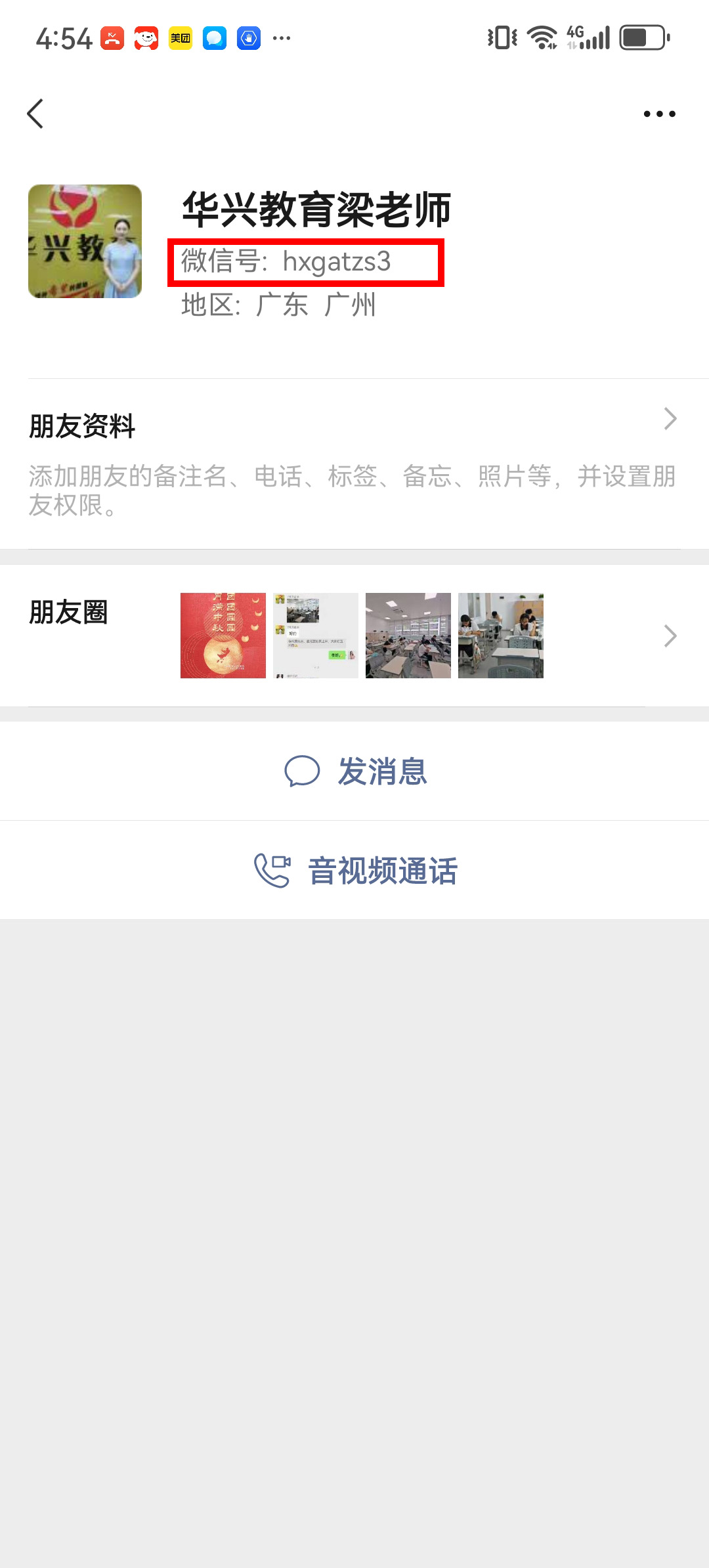Screen dimensions: 709x1568
Task: Go back using the top-left arrow
Action: [35, 114]
